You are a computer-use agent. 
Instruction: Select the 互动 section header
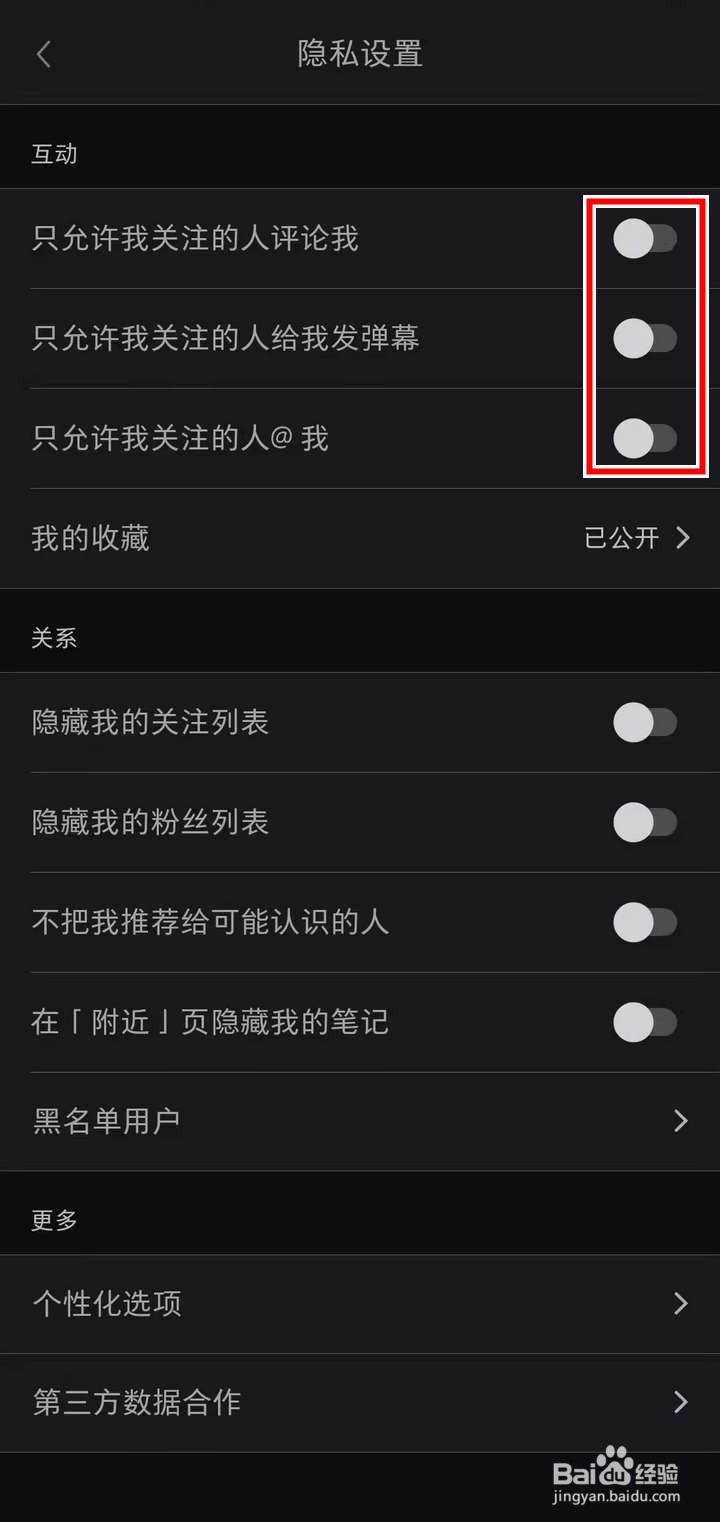55,153
